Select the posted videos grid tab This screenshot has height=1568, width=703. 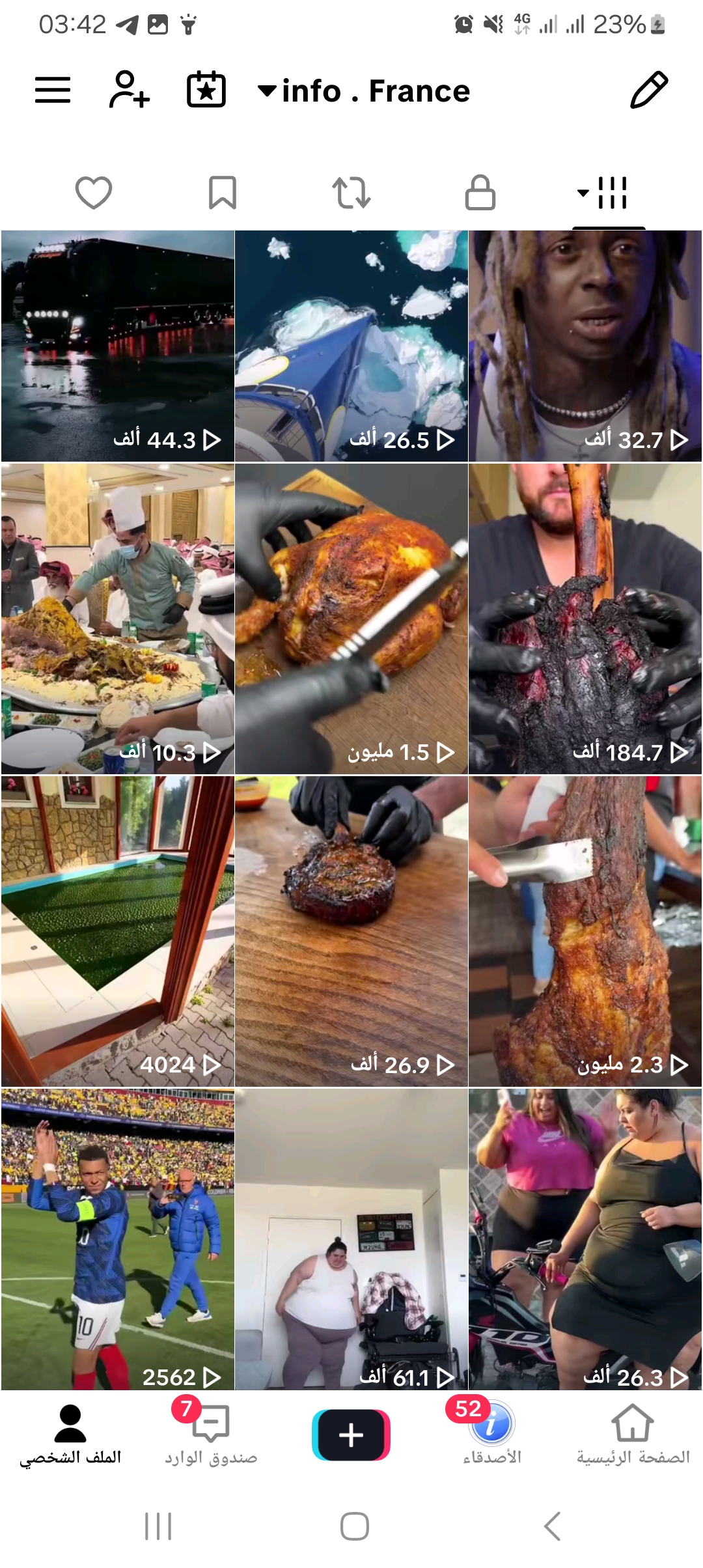point(603,193)
